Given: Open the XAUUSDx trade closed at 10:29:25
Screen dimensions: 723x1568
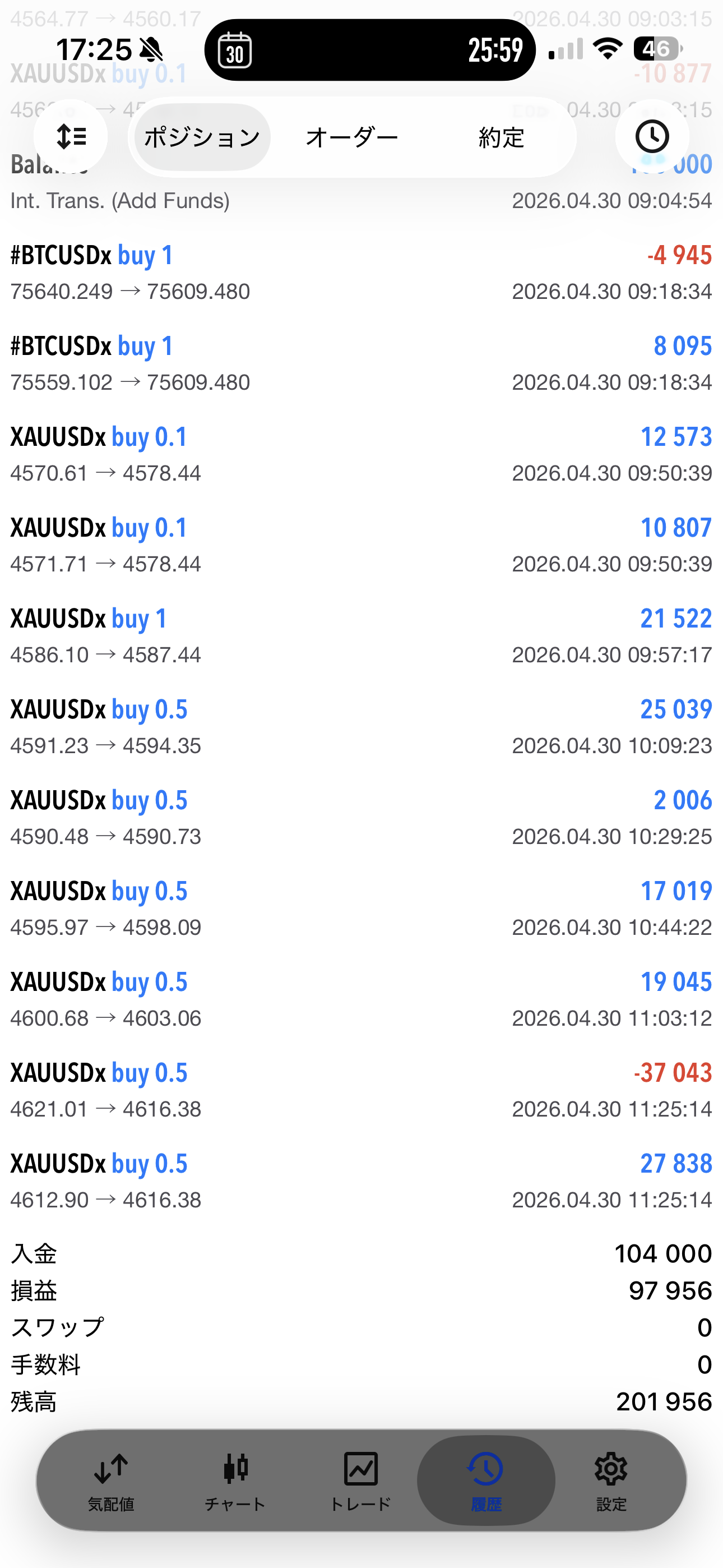Looking at the screenshot, I should [361, 818].
